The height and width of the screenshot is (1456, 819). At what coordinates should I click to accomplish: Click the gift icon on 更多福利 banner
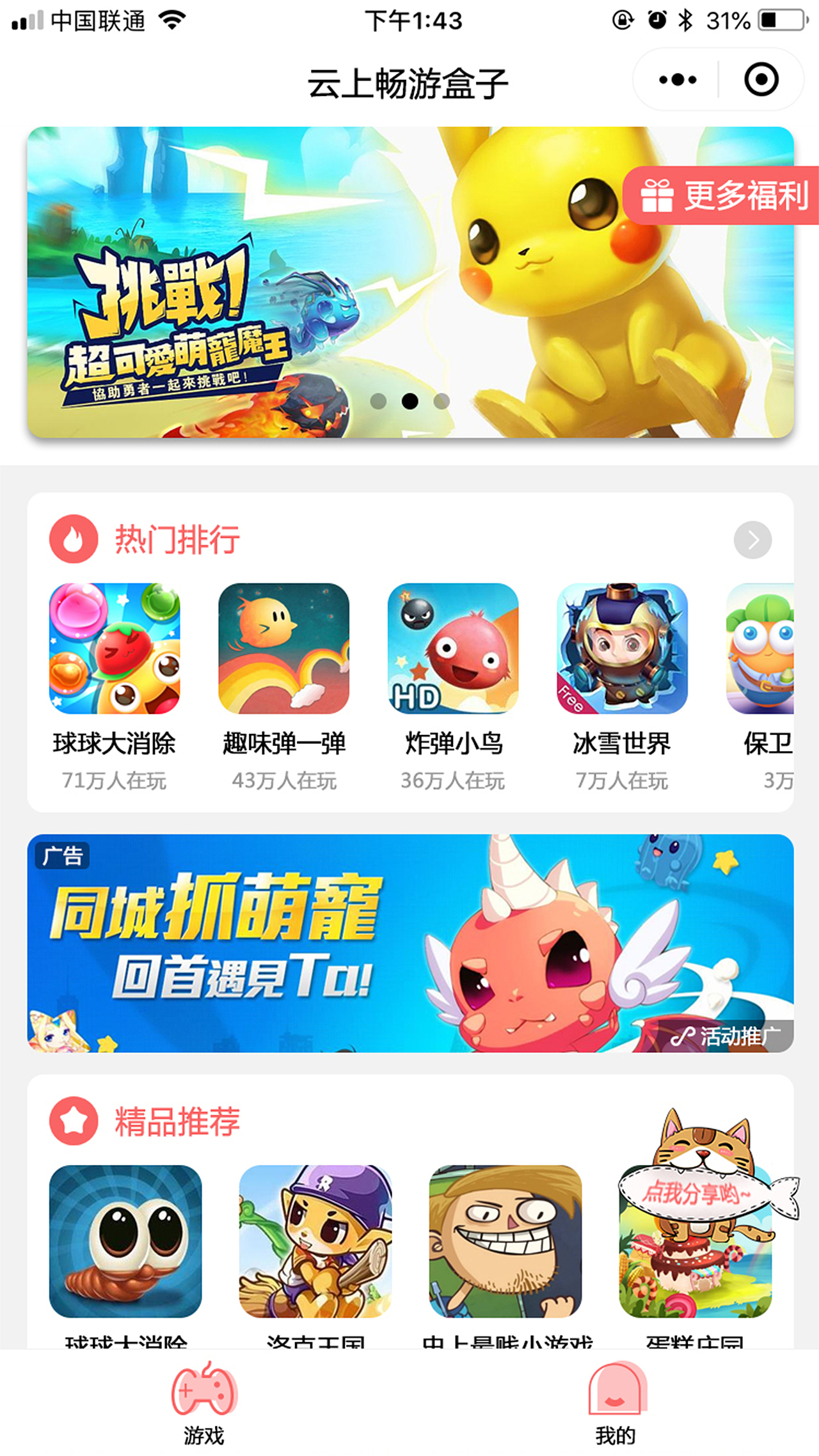[657, 197]
